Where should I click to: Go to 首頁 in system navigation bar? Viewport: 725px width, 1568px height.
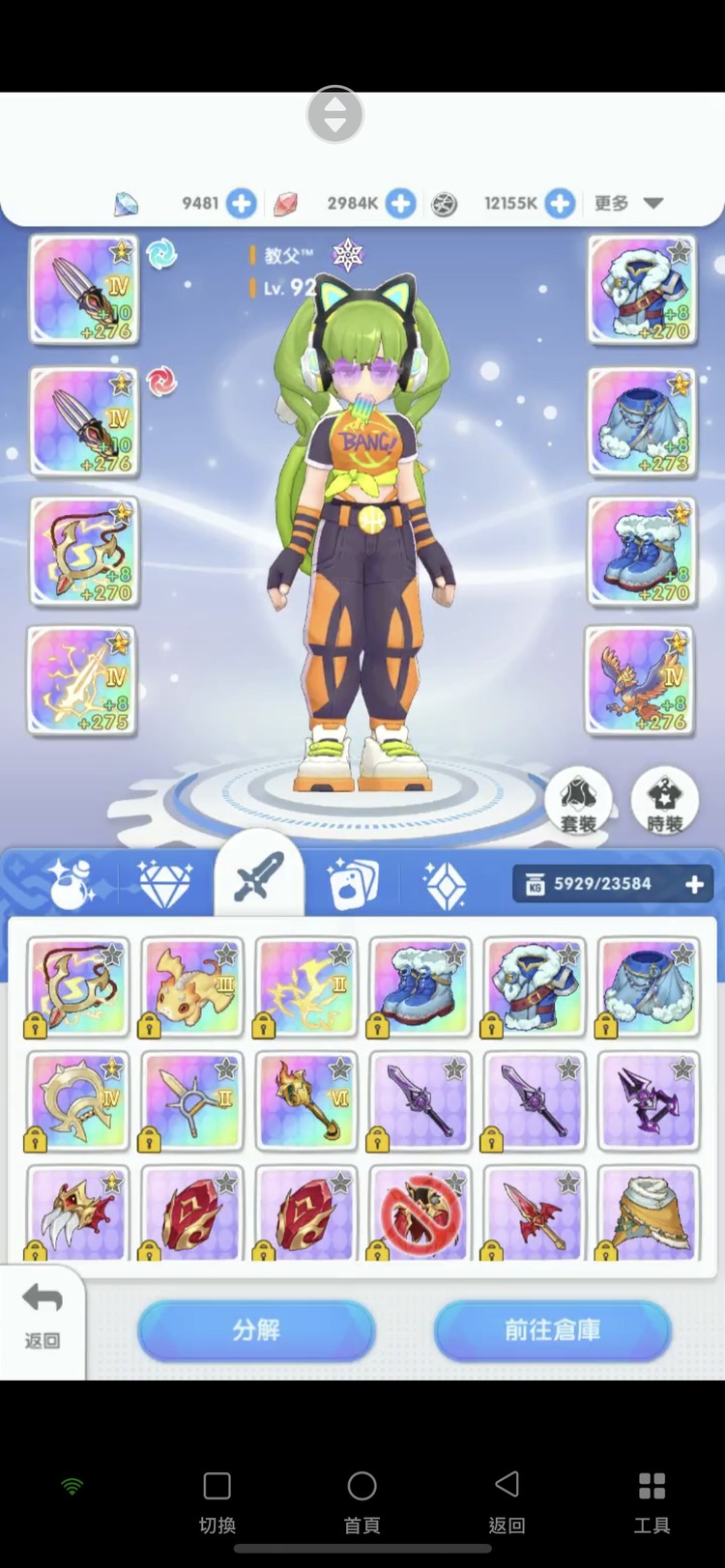(362, 1500)
